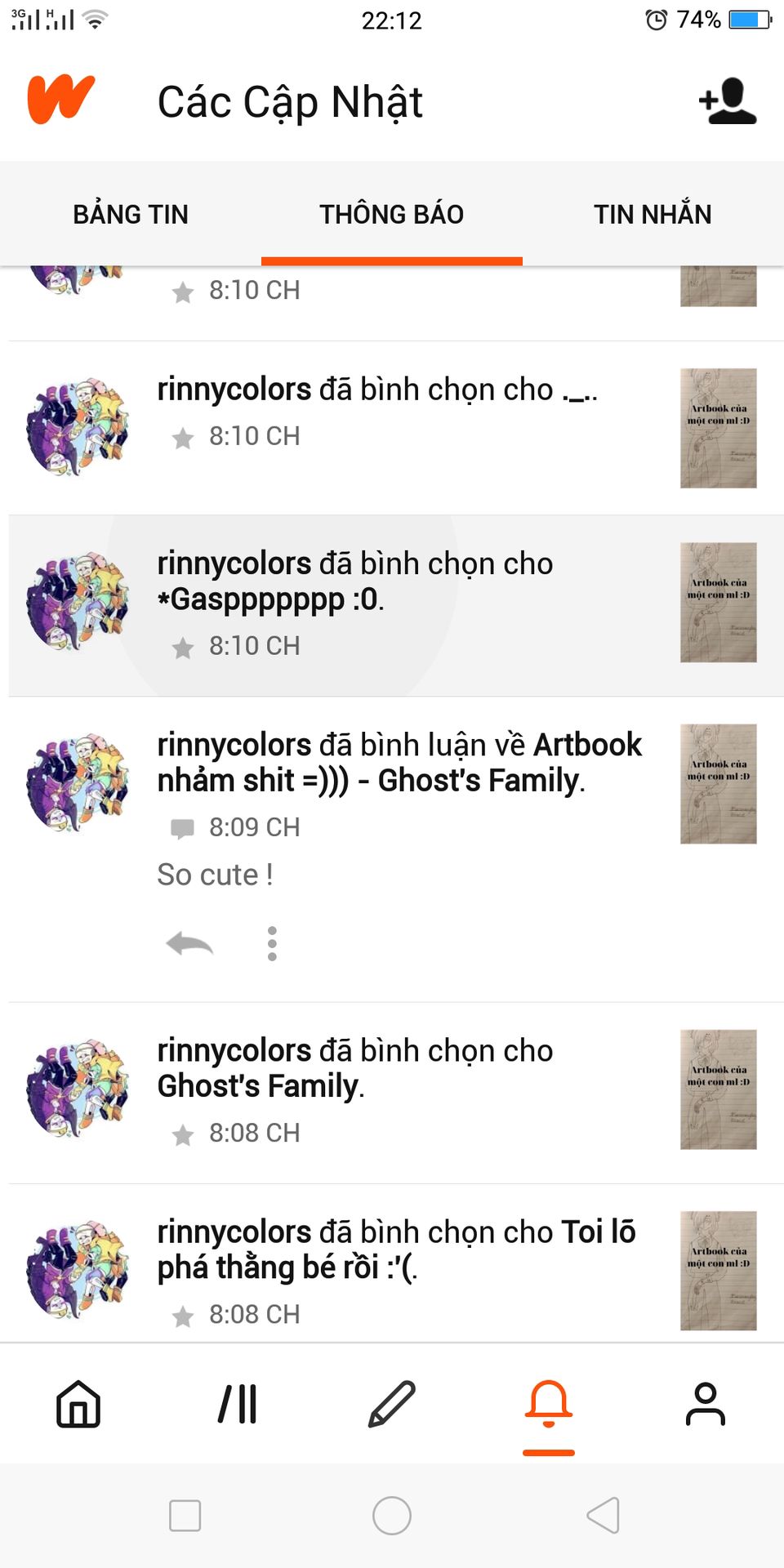Tap the system back button
The height and width of the screenshot is (1568, 784).
click(x=604, y=1516)
